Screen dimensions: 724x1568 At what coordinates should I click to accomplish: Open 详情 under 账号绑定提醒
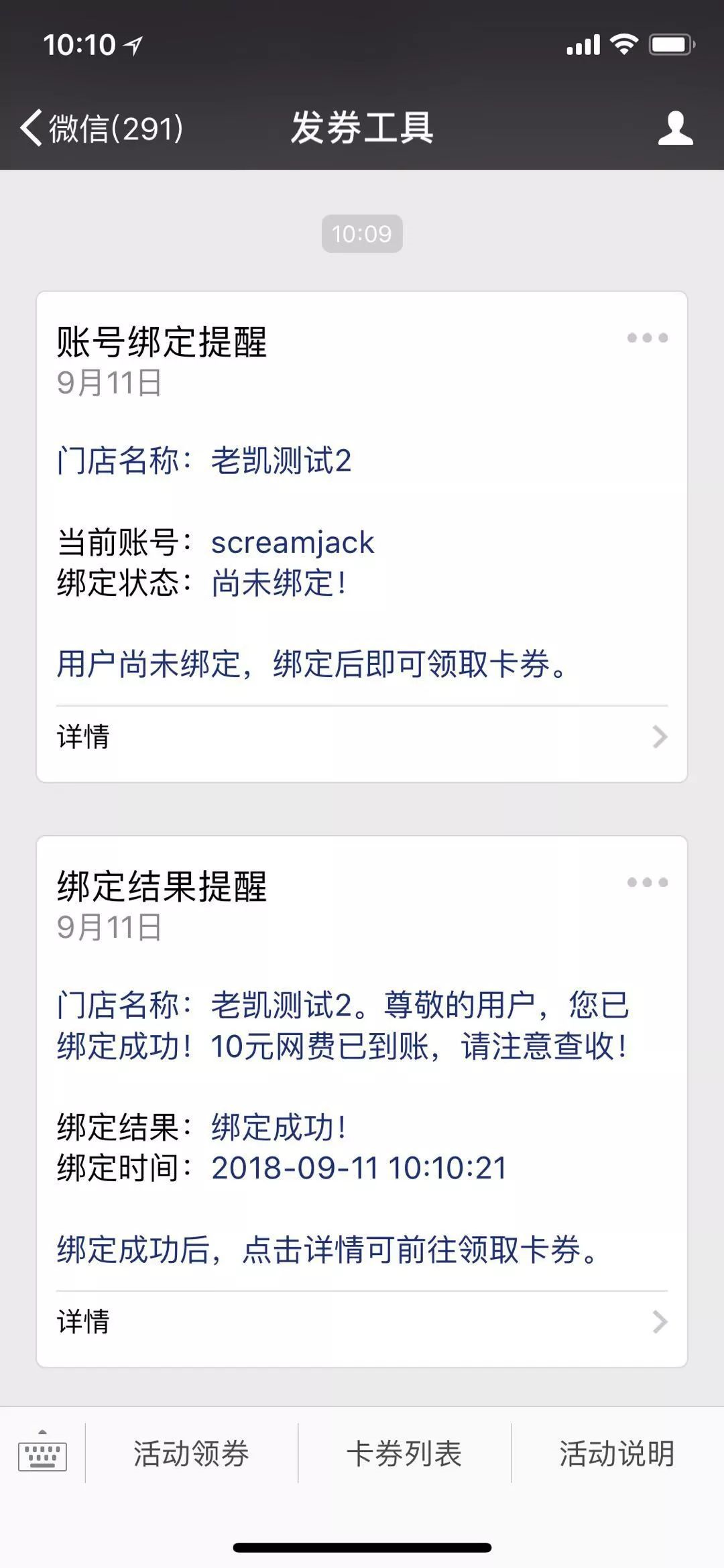pyautogui.click(x=362, y=737)
